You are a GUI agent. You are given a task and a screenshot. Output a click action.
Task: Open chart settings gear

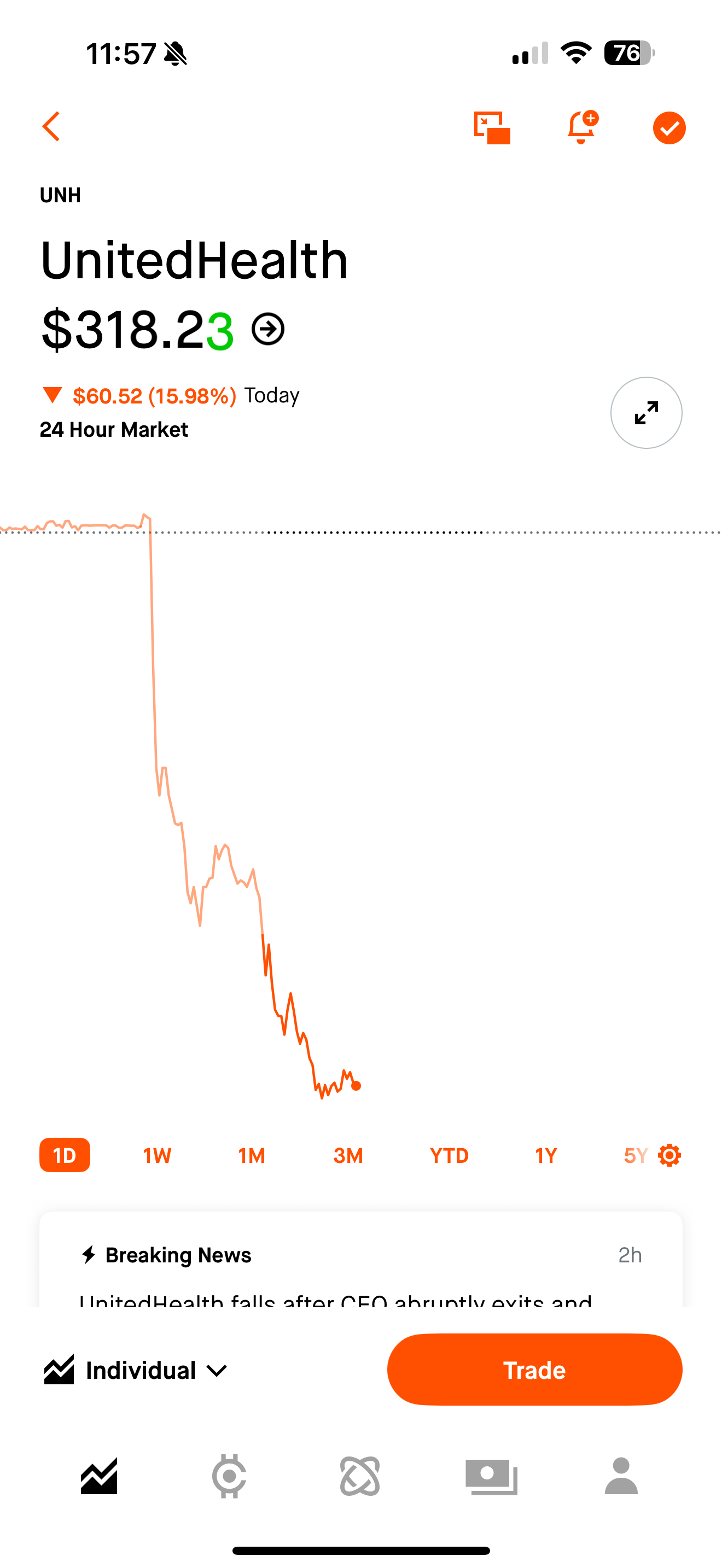[x=669, y=1155]
